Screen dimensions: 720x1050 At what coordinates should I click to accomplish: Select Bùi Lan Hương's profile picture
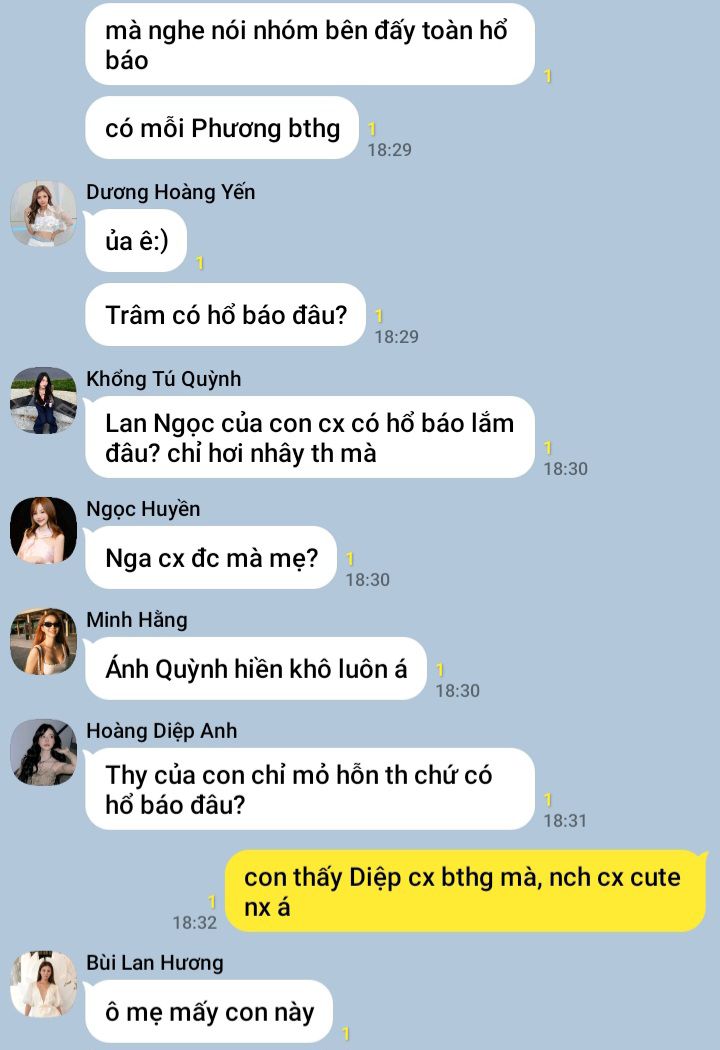[43, 984]
